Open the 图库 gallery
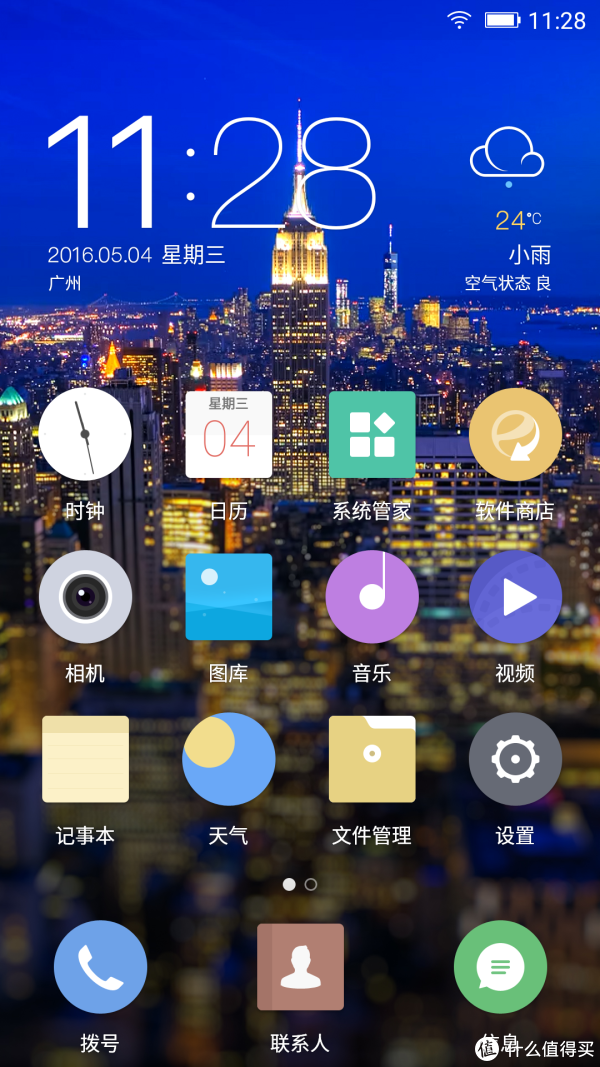600x1067 pixels. click(228, 597)
